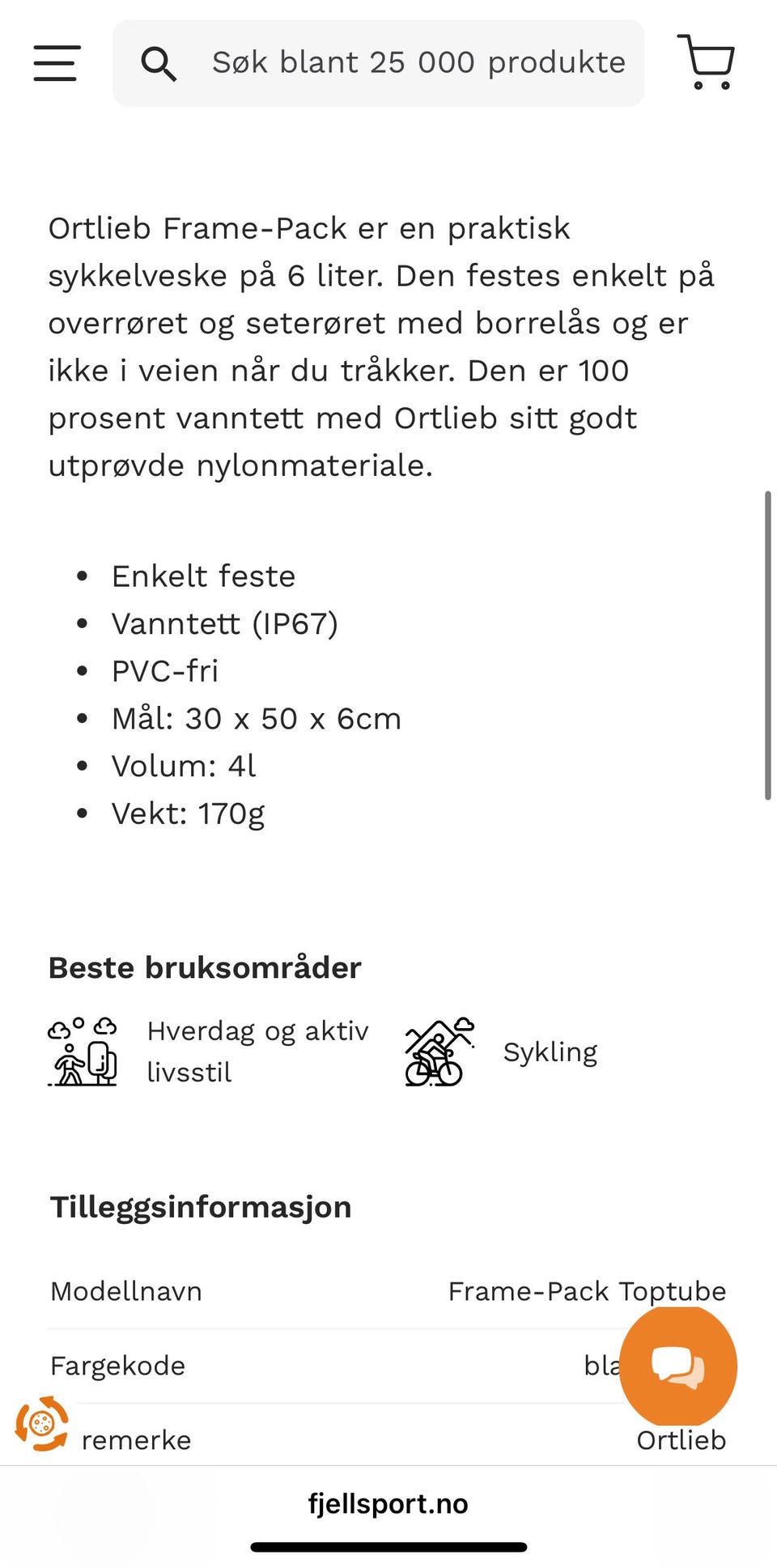Image resolution: width=777 pixels, height=1568 pixels.
Task: Click the Tilleggsinformasjon section heading
Action: pos(200,1206)
